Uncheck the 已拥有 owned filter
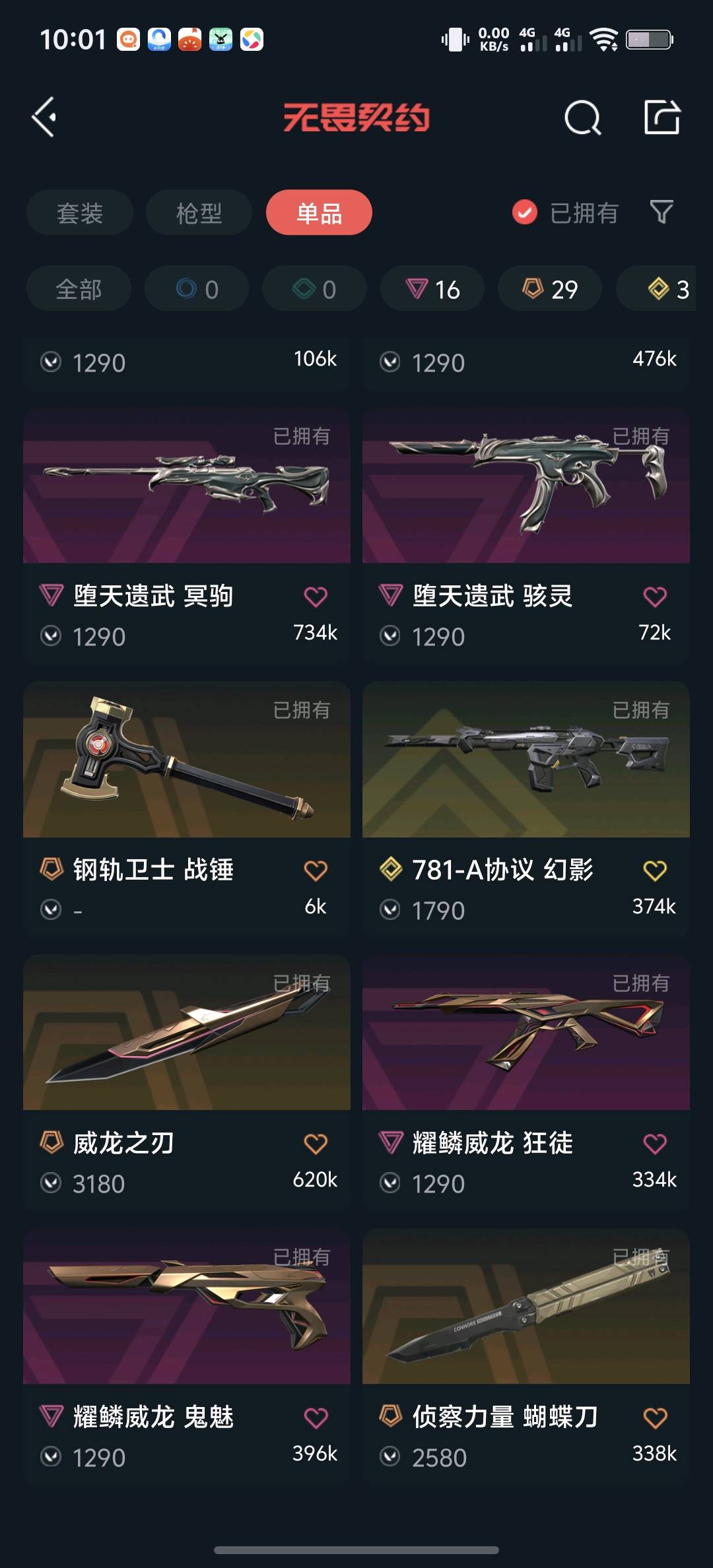The width and height of the screenshot is (713, 1568). pos(565,212)
